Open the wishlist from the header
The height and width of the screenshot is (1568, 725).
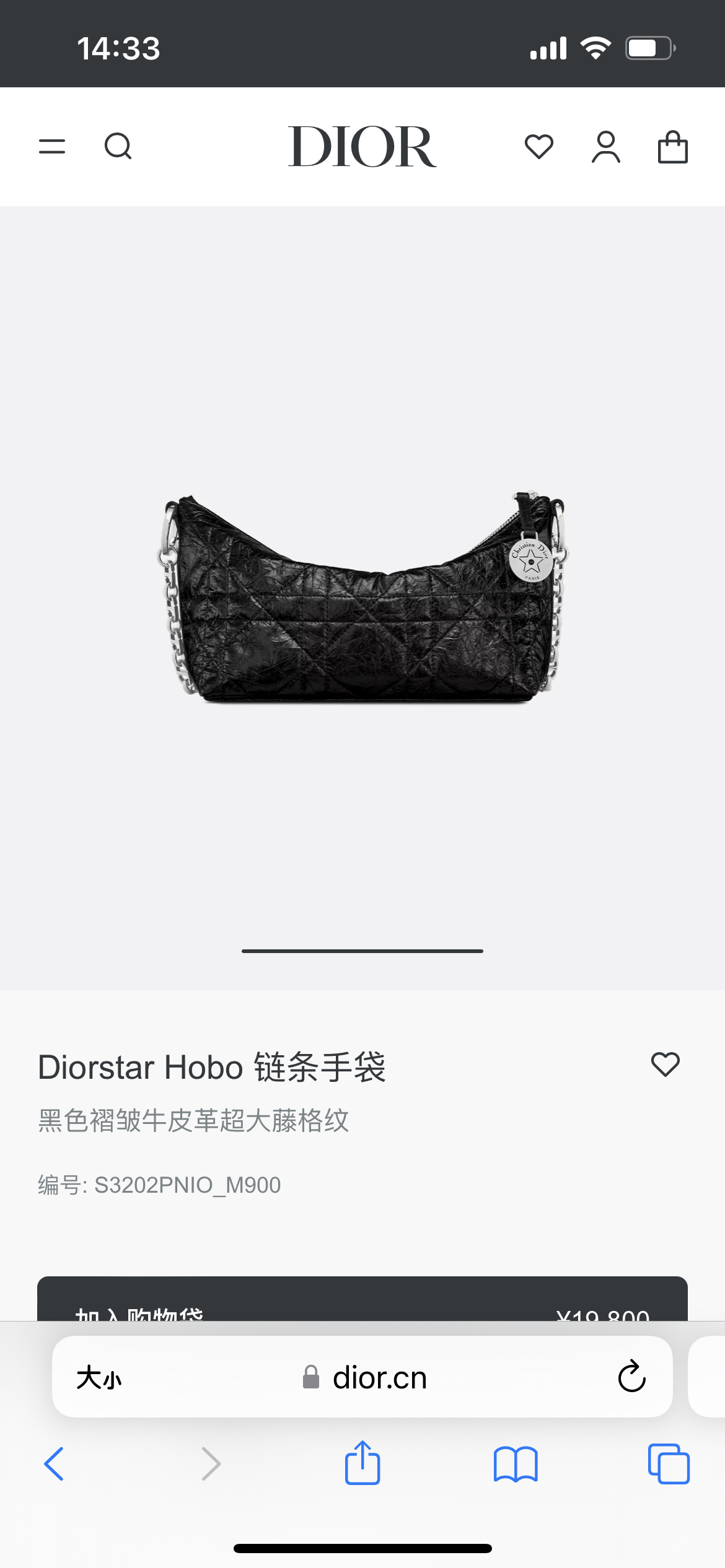538,147
